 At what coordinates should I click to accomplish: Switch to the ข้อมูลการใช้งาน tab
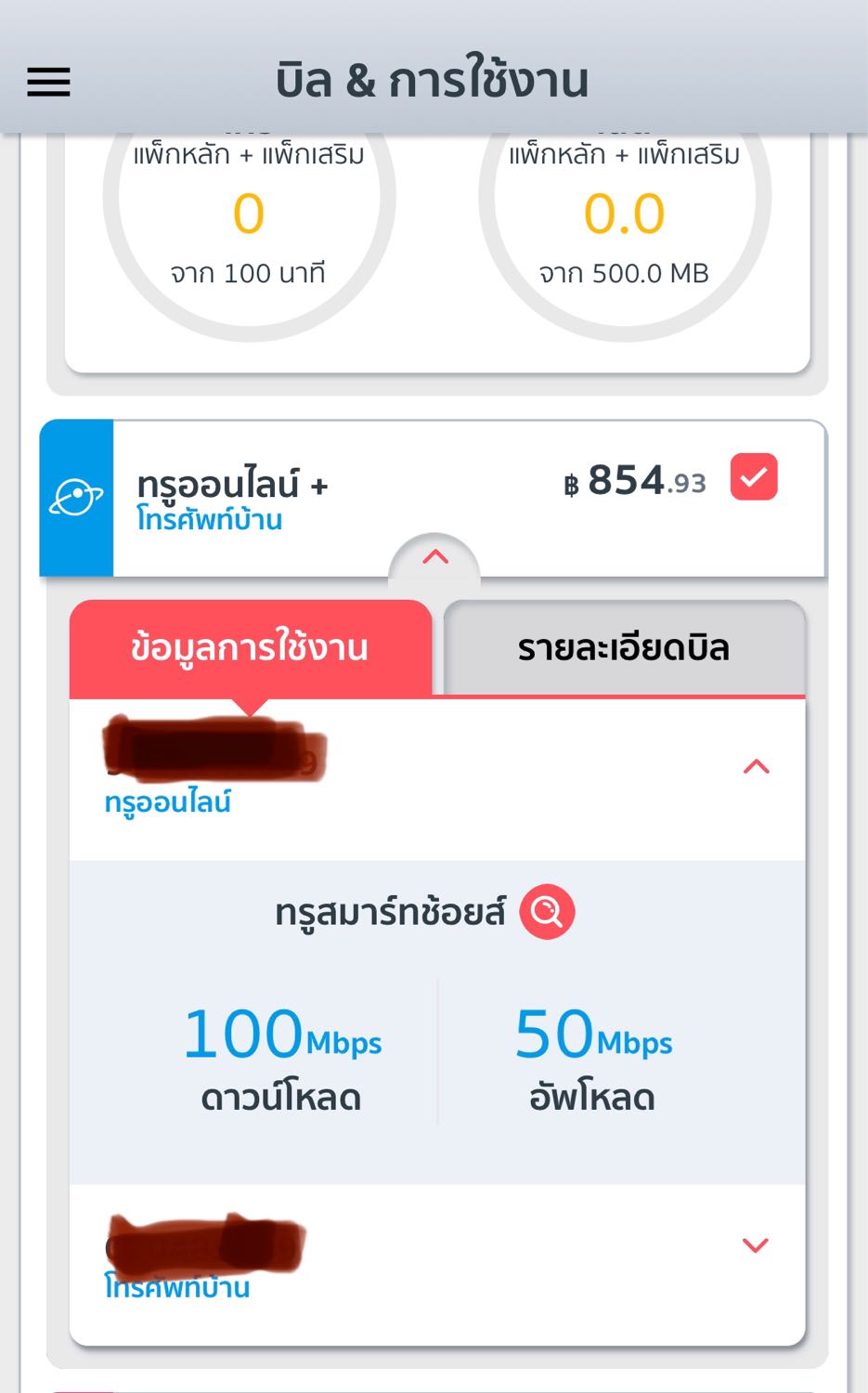click(250, 648)
